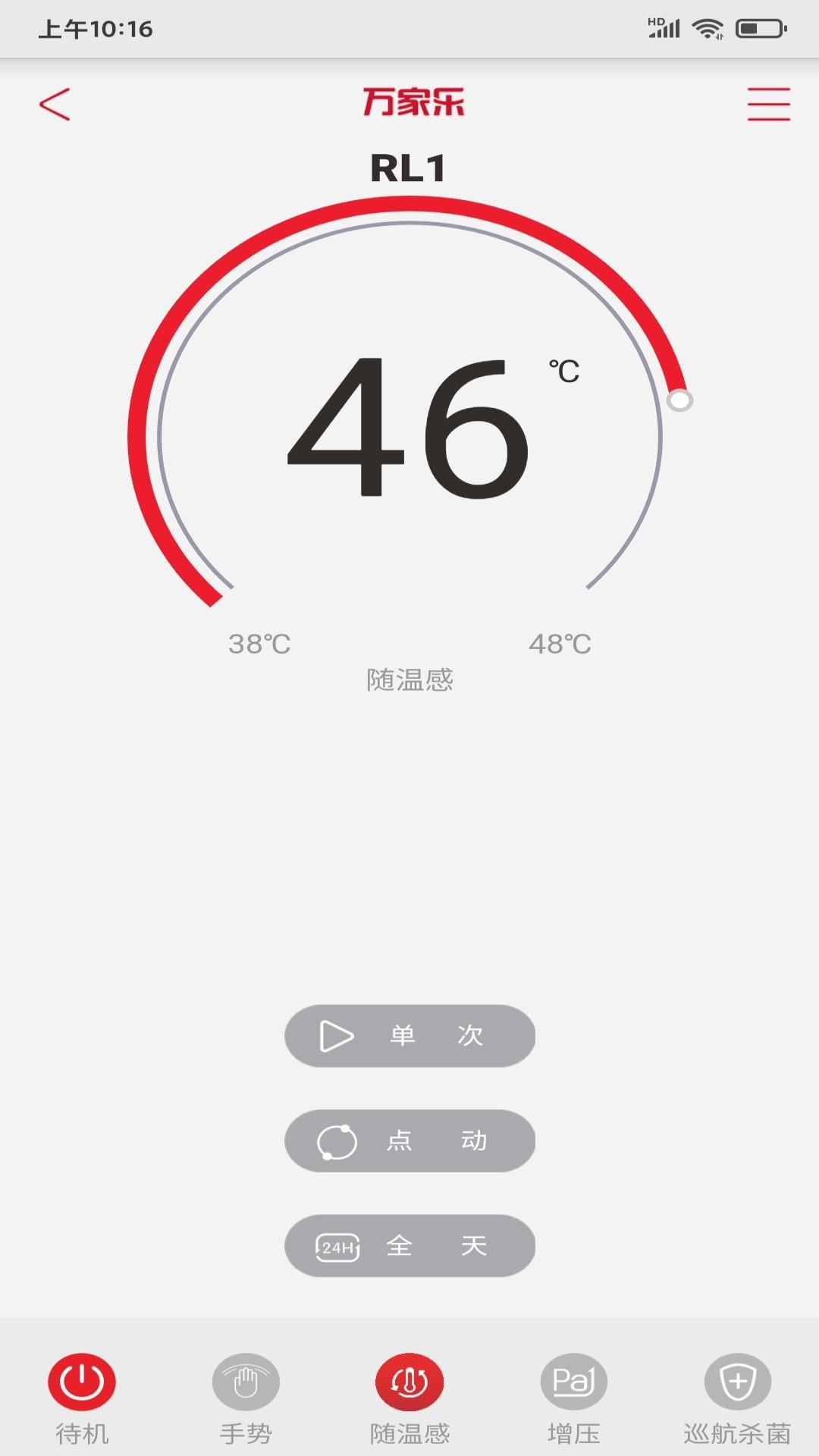Tap the 增压 Pa pressure boost icon
This screenshot has height=1456, width=819.
coord(573,1382)
